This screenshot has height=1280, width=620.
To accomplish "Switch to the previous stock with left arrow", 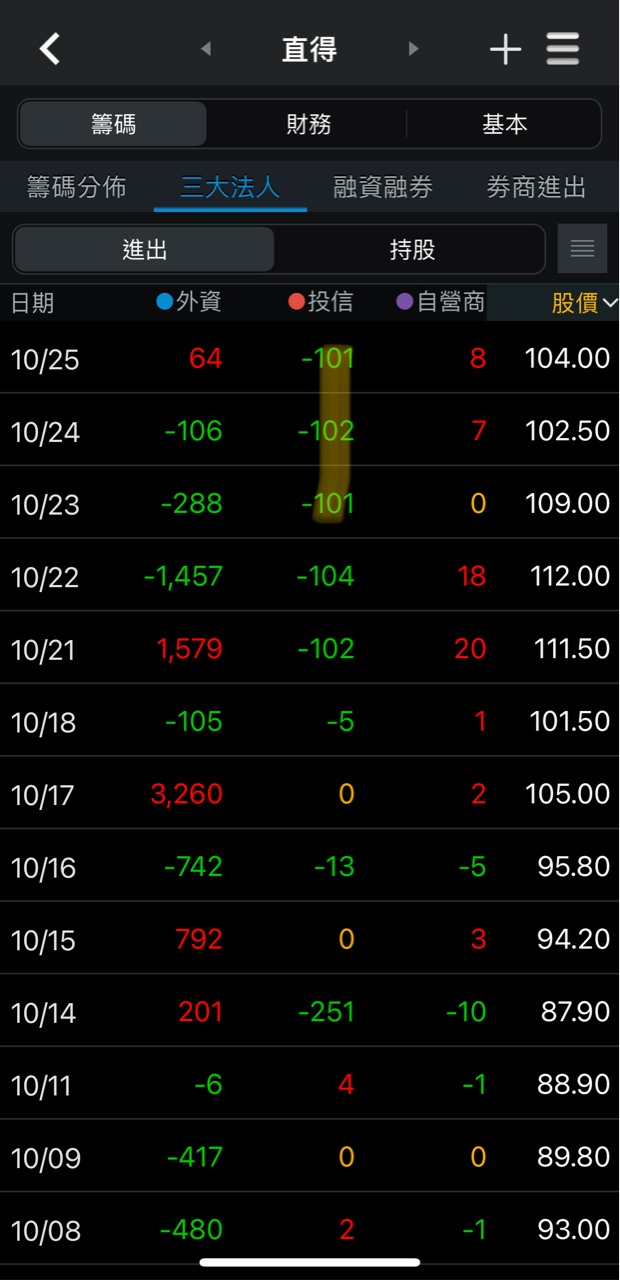I will (x=206, y=49).
